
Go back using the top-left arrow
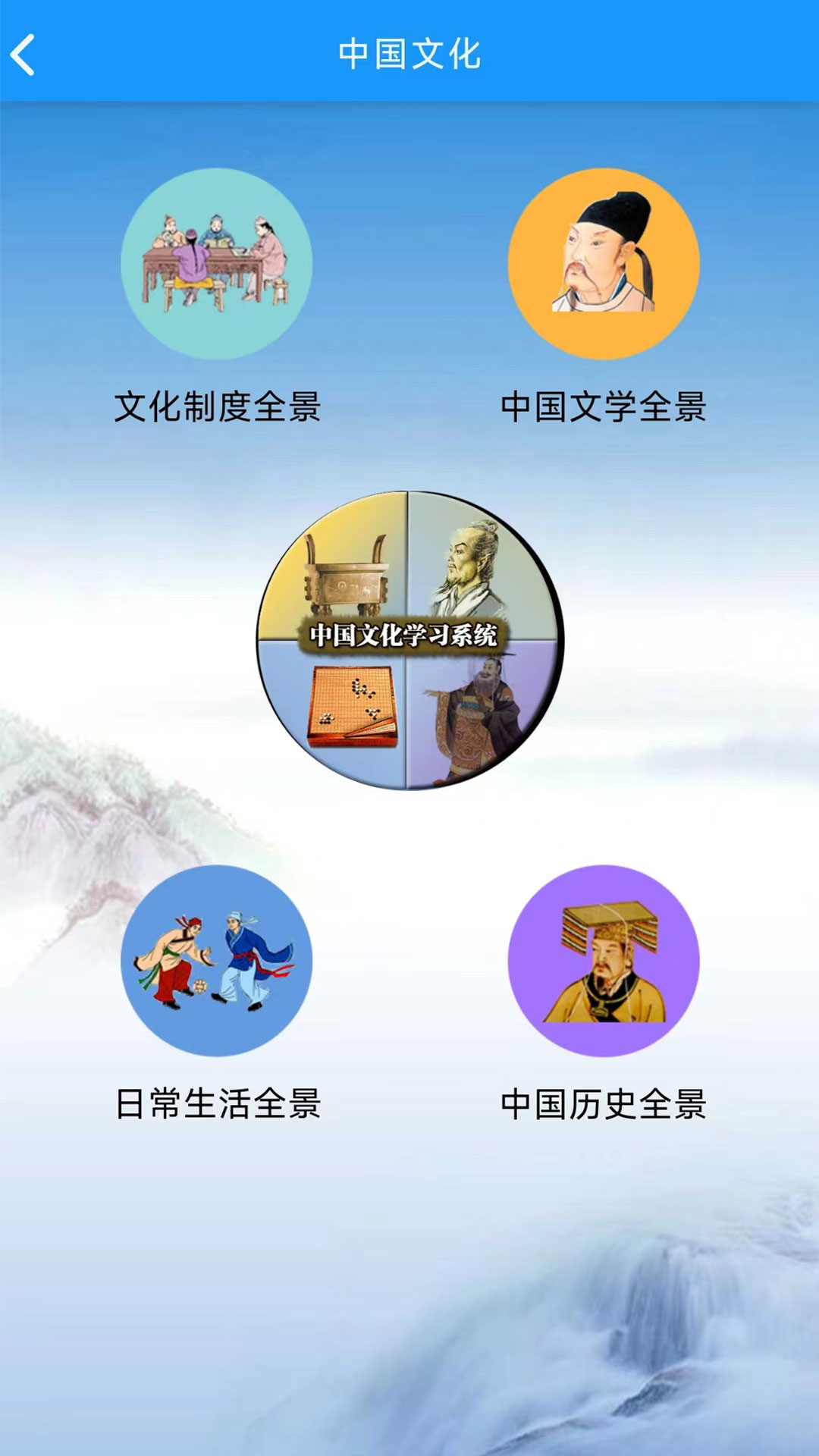coord(24,55)
